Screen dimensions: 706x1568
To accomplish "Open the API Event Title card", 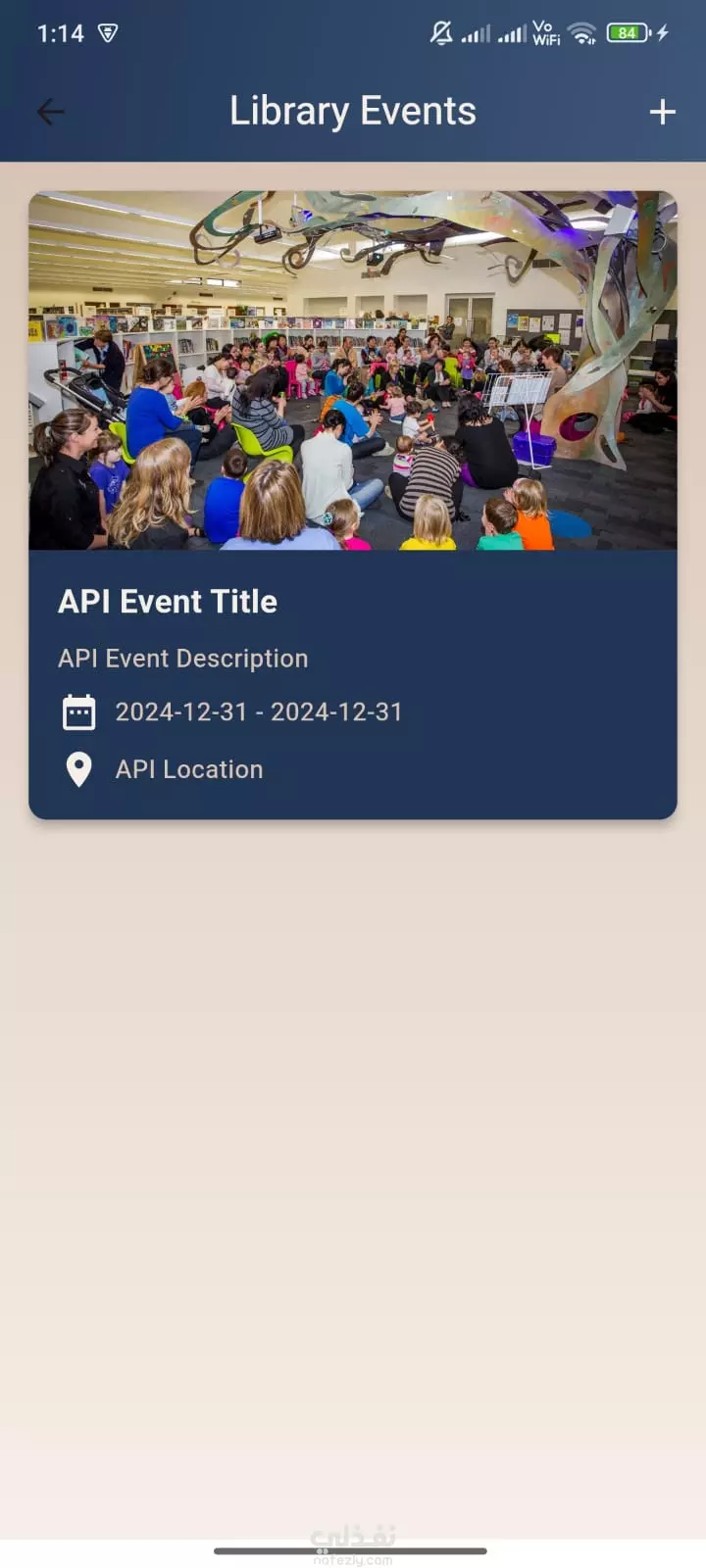I will (x=353, y=505).
